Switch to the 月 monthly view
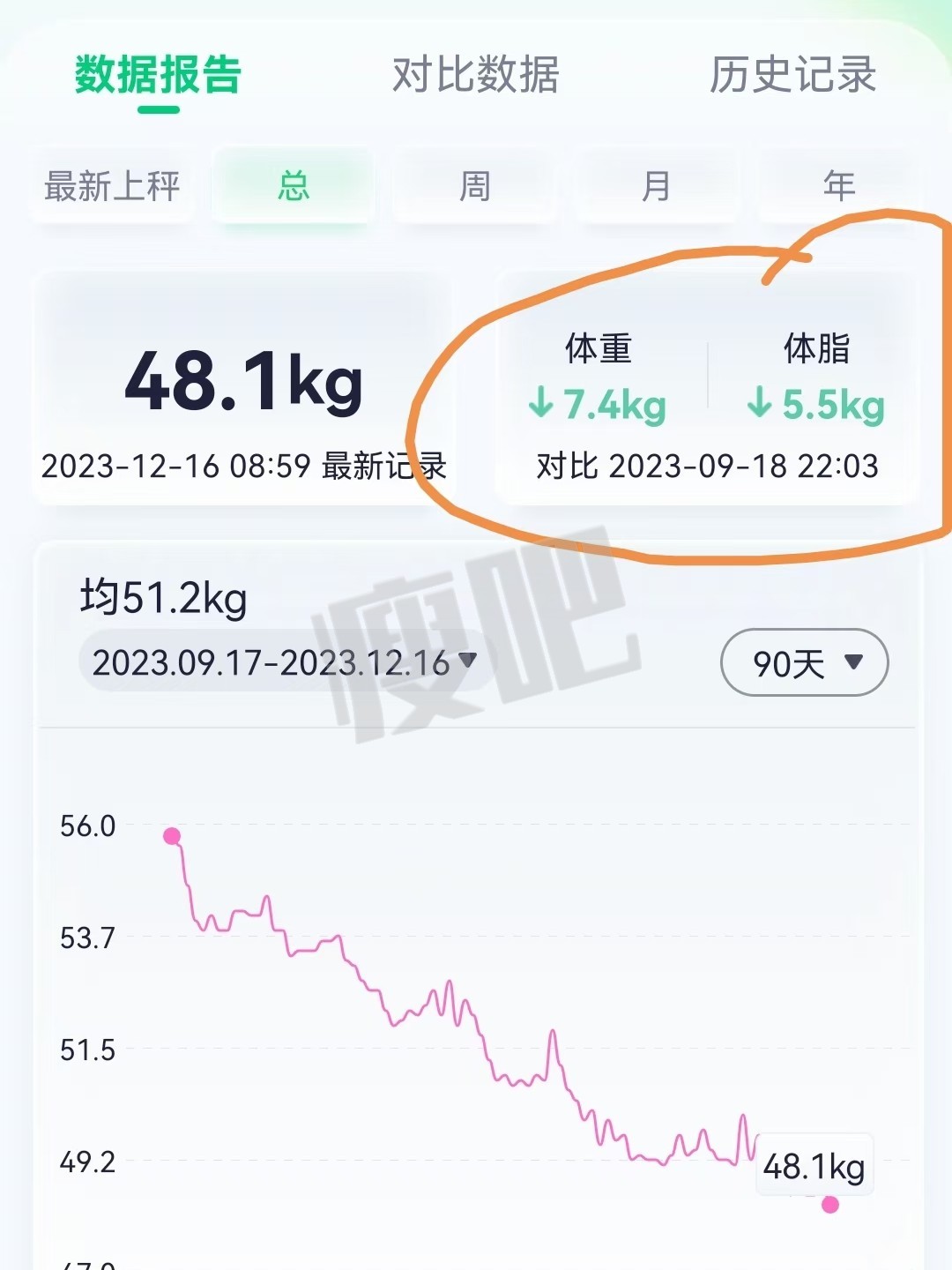 click(x=657, y=186)
